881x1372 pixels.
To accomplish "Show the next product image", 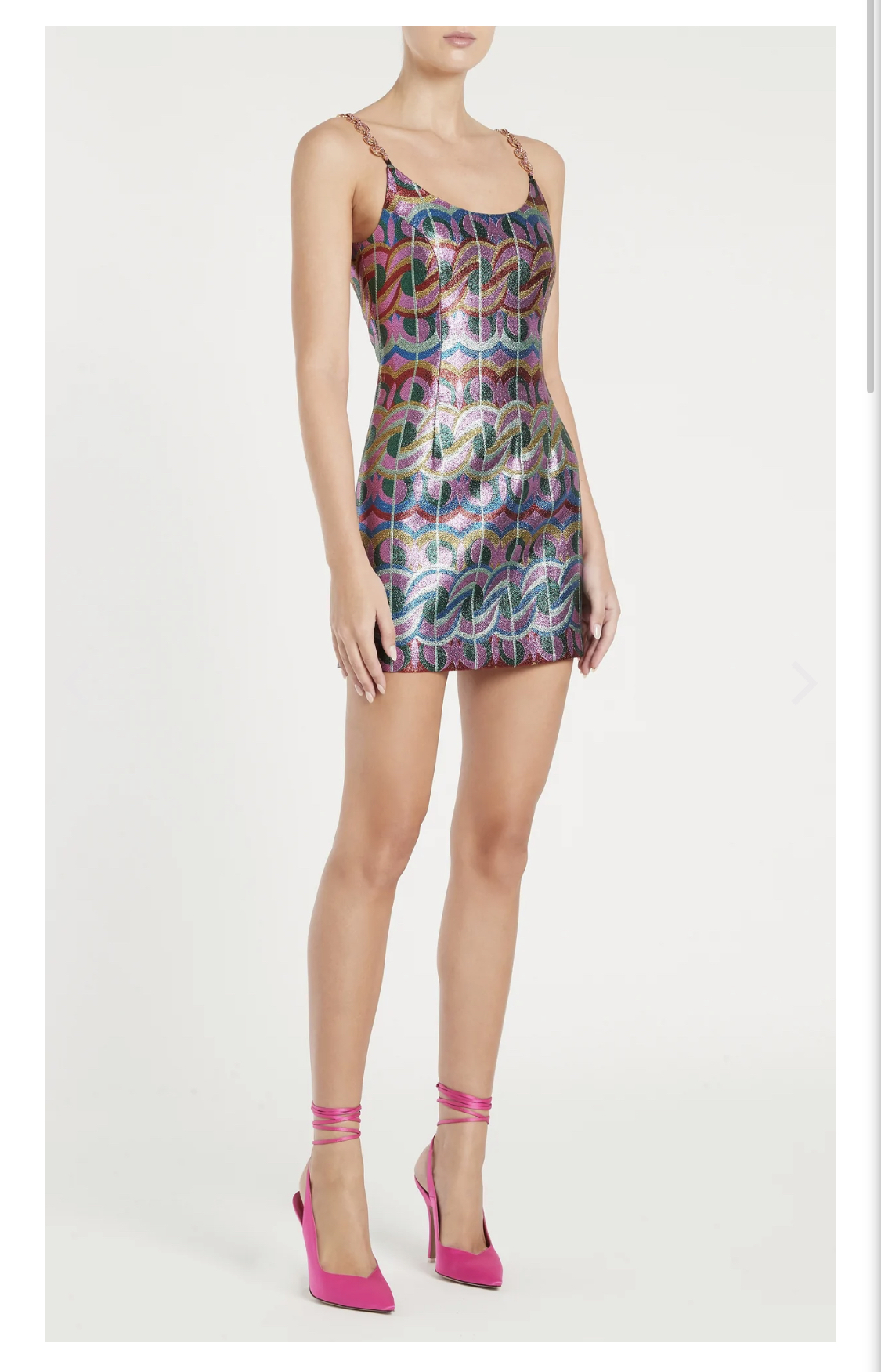I will (x=802, y=683).
